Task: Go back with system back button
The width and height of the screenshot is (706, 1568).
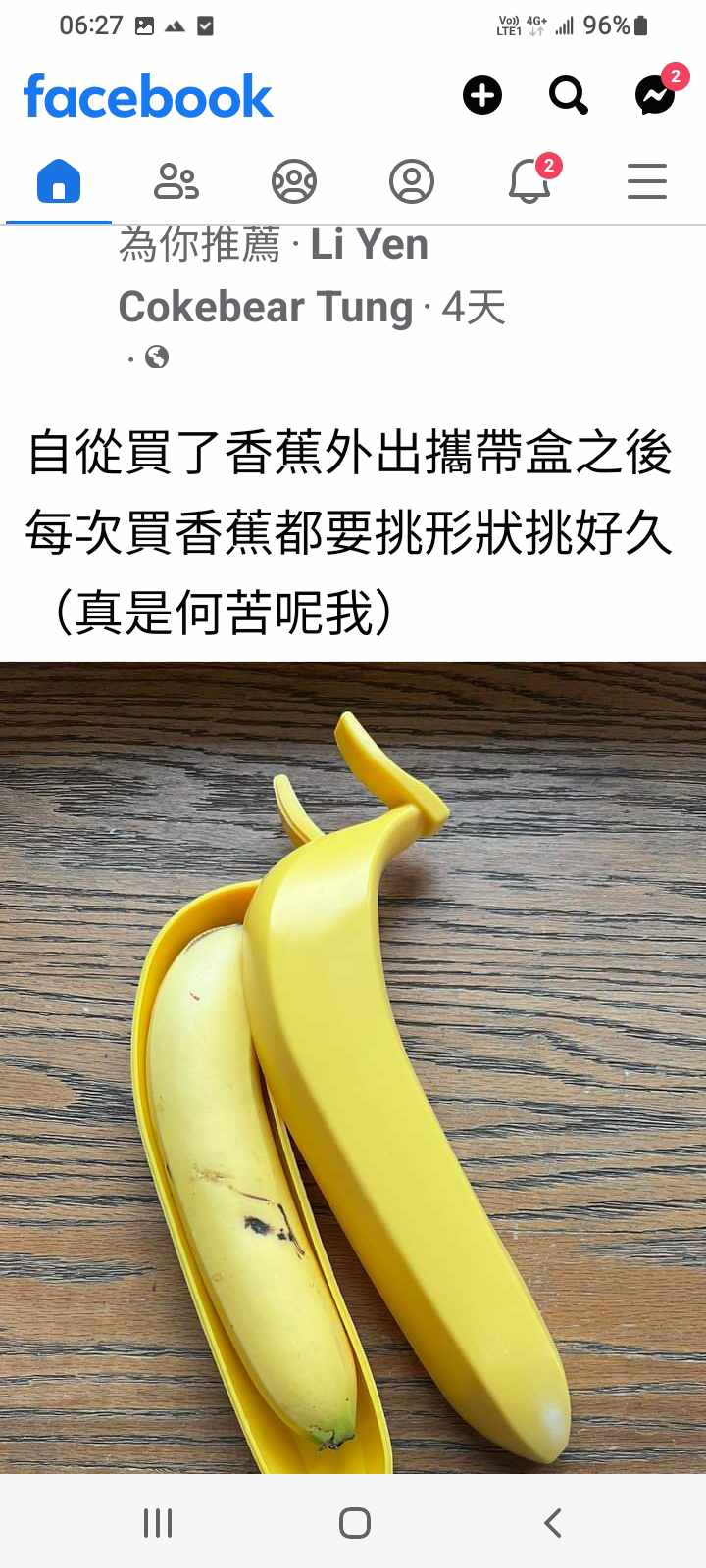Action: 552,1522
